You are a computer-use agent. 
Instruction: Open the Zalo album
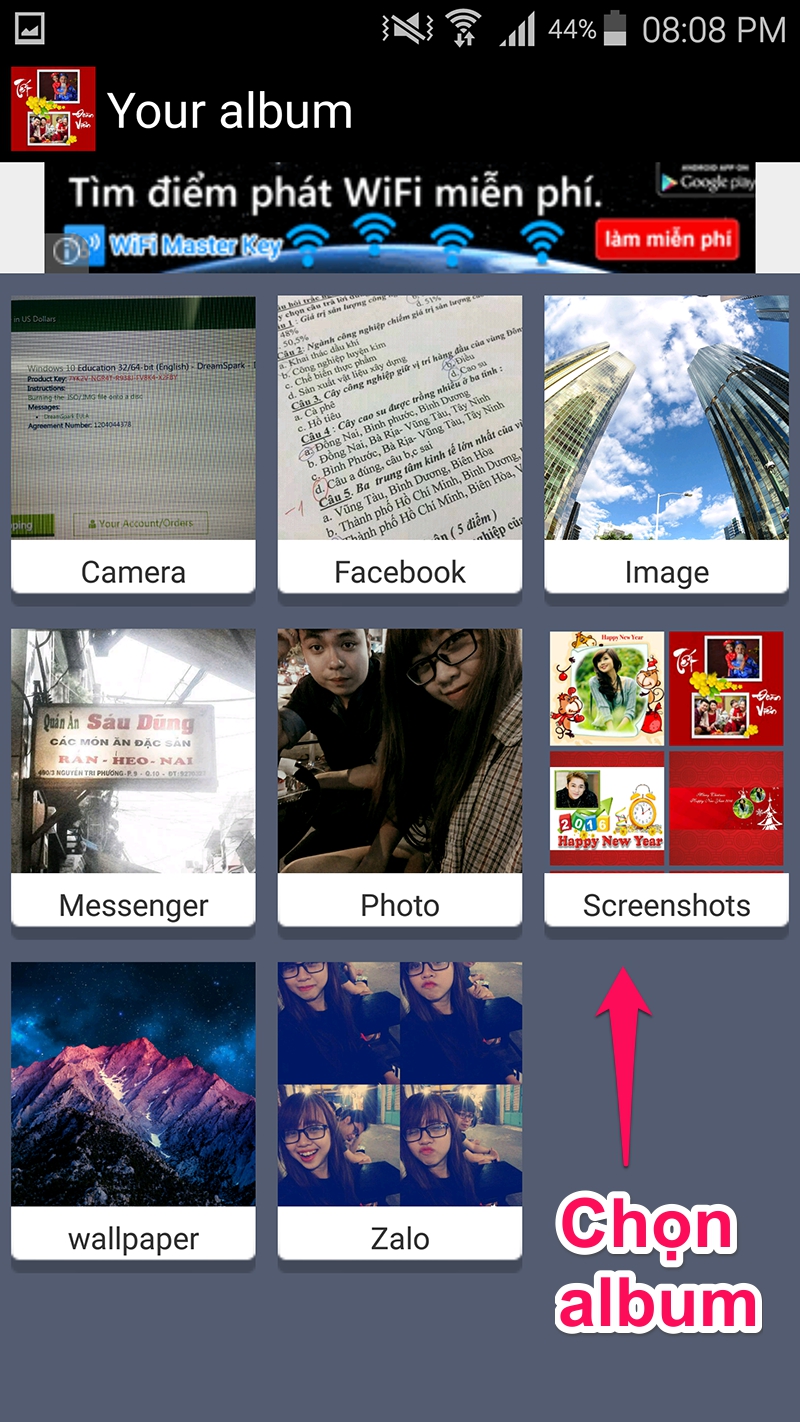coord(400,1106)
